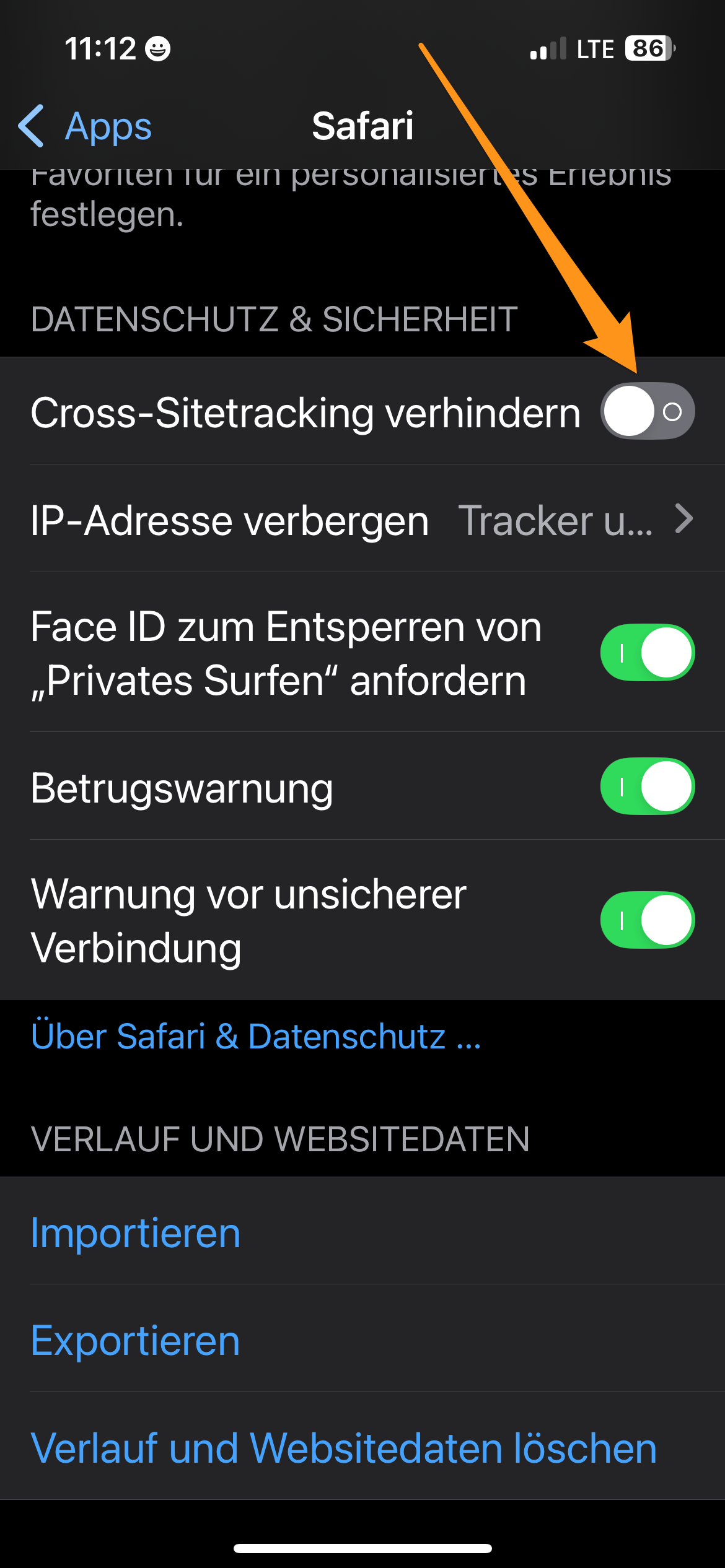Open Über Safari & Datenschutz
Viewport: 725px width, 1568px height.
point(255,1036)
